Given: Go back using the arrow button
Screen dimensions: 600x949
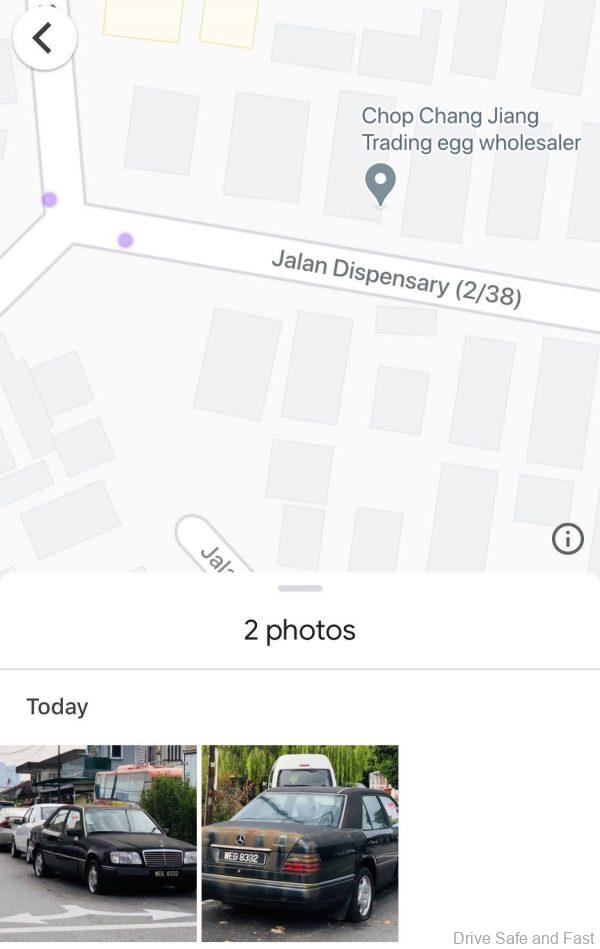Looking at the screenshot, I should (43, 38).
